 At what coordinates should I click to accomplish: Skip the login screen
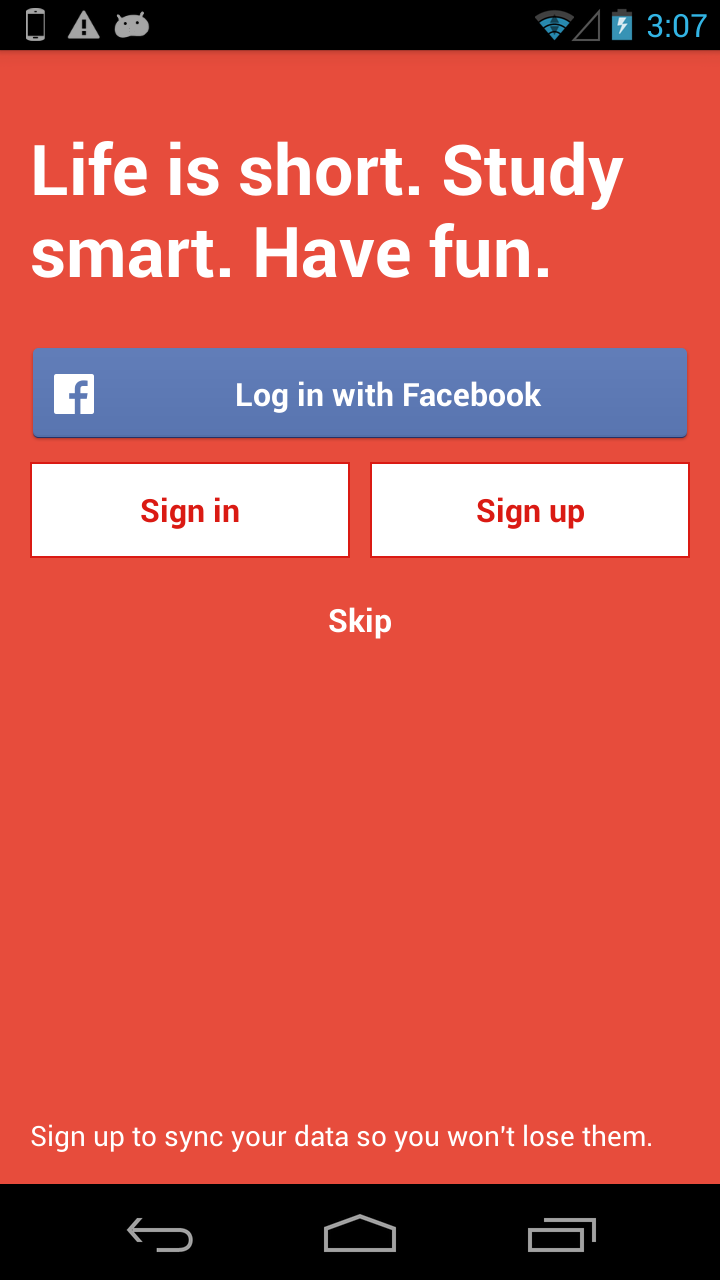[x=359, y=620]
